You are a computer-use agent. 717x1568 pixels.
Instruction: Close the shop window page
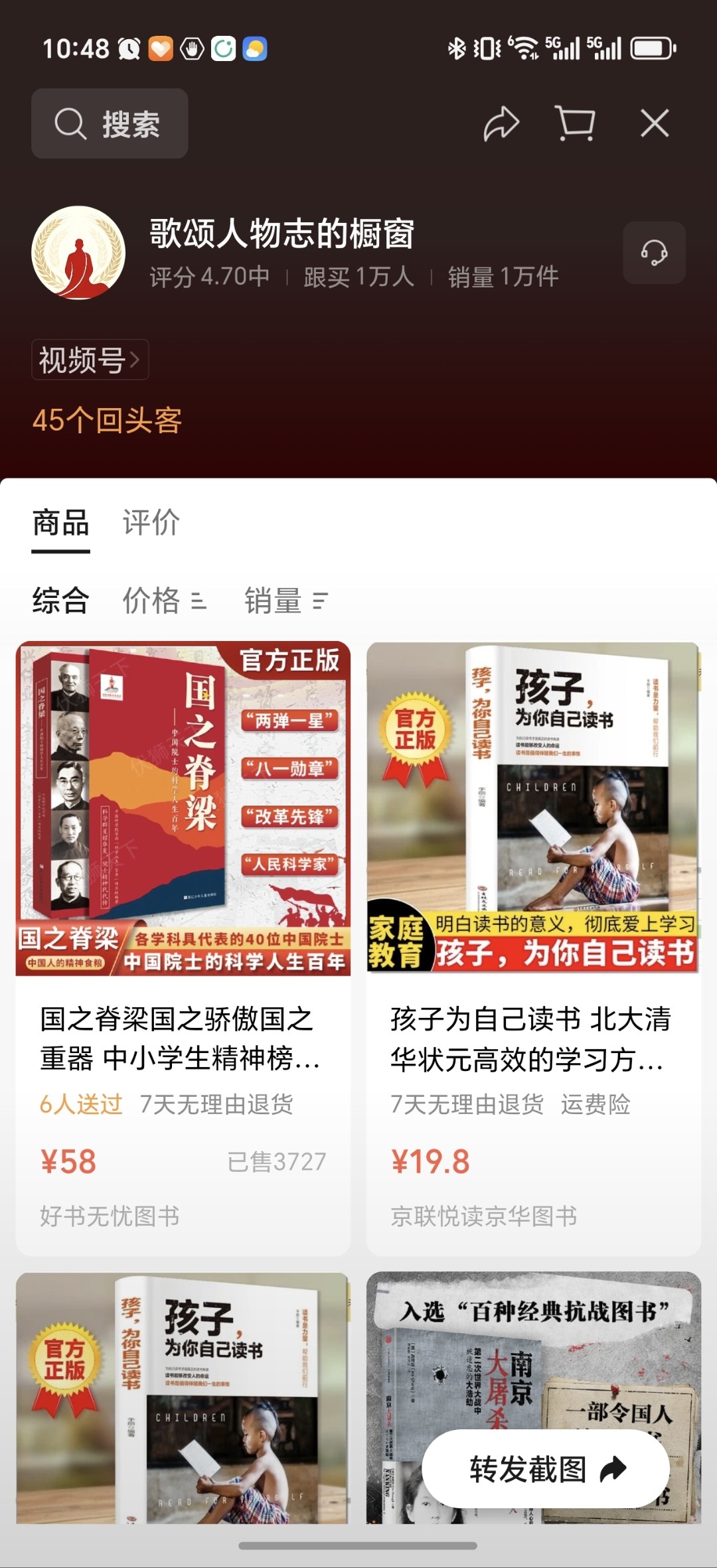[x=655, y=123]
